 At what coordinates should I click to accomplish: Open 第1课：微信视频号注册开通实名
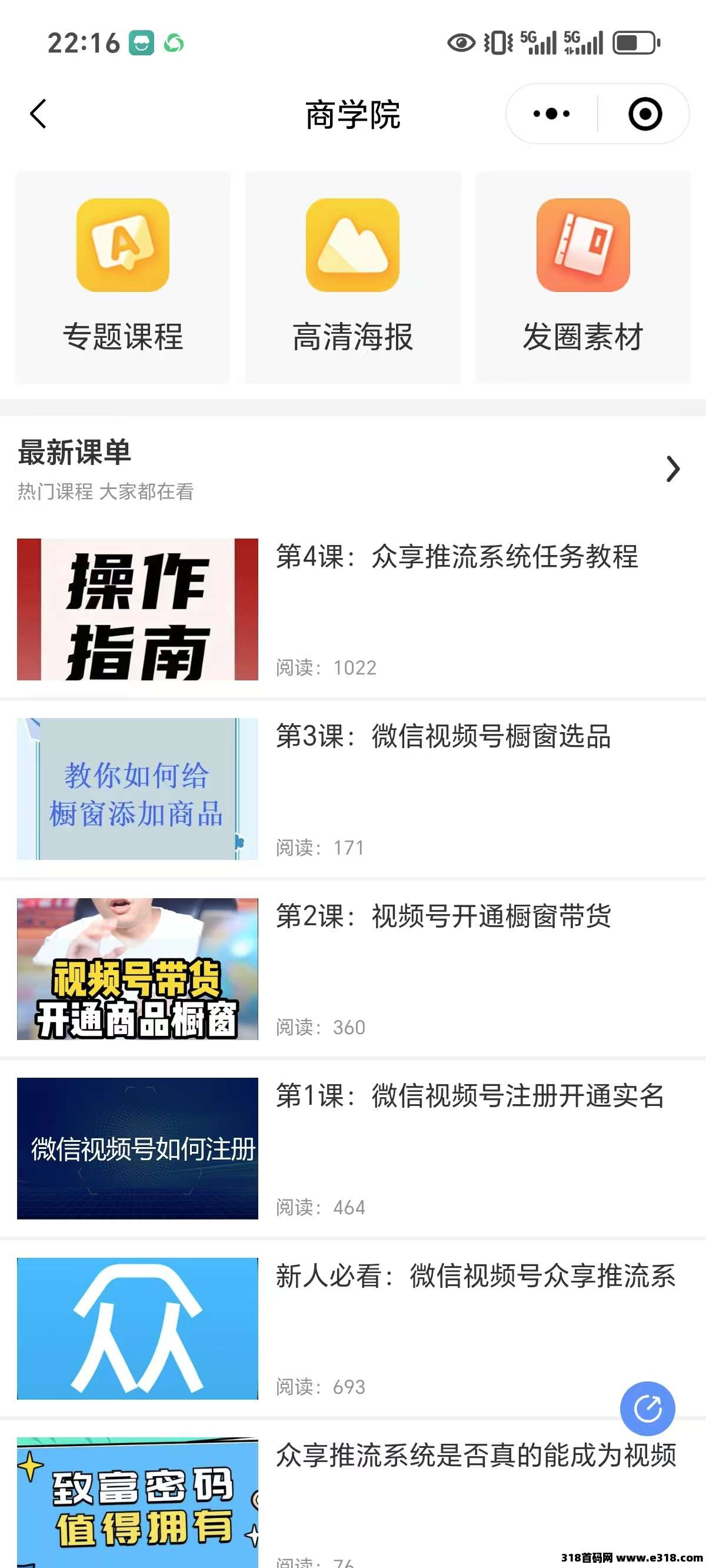point(469,1095)
